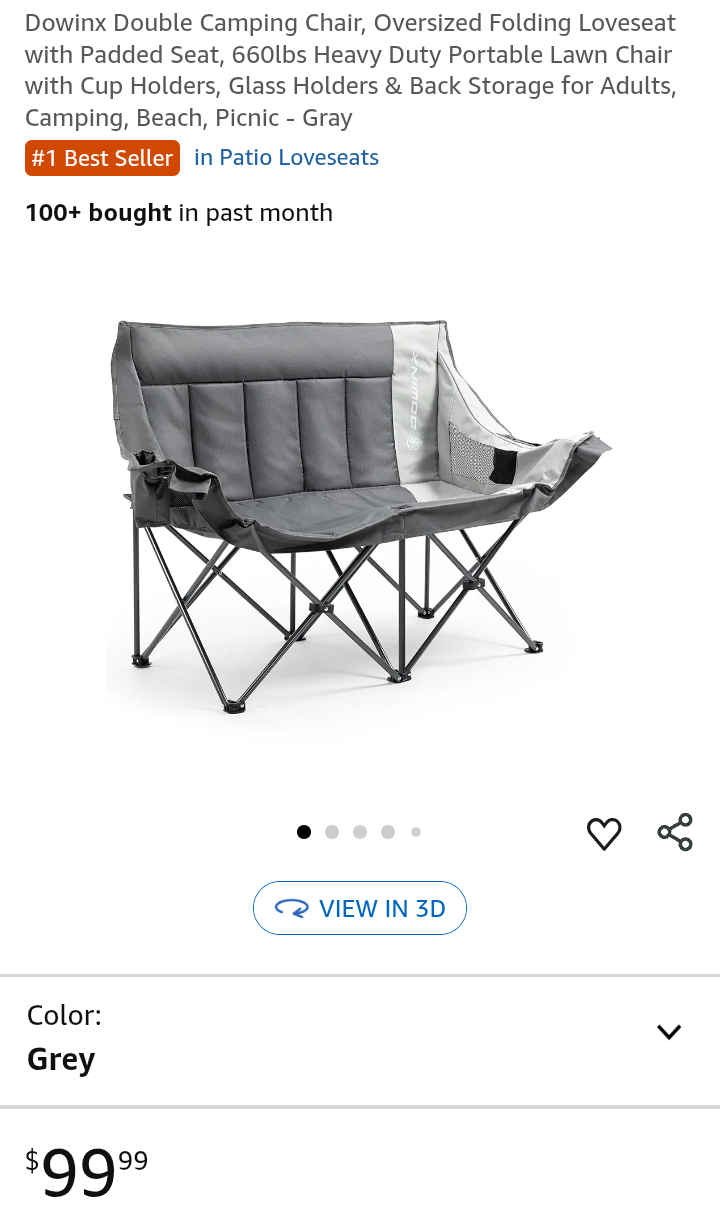Jump to the second image dot
The width and height of the screenshot is (720, 1207).
coord(332,832)
